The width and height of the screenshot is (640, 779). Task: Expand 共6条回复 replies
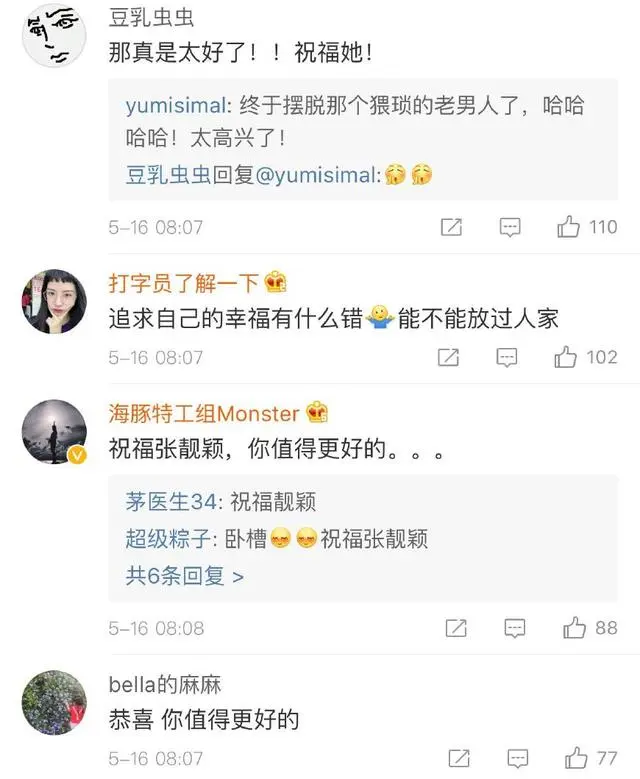tap(185, 576)
